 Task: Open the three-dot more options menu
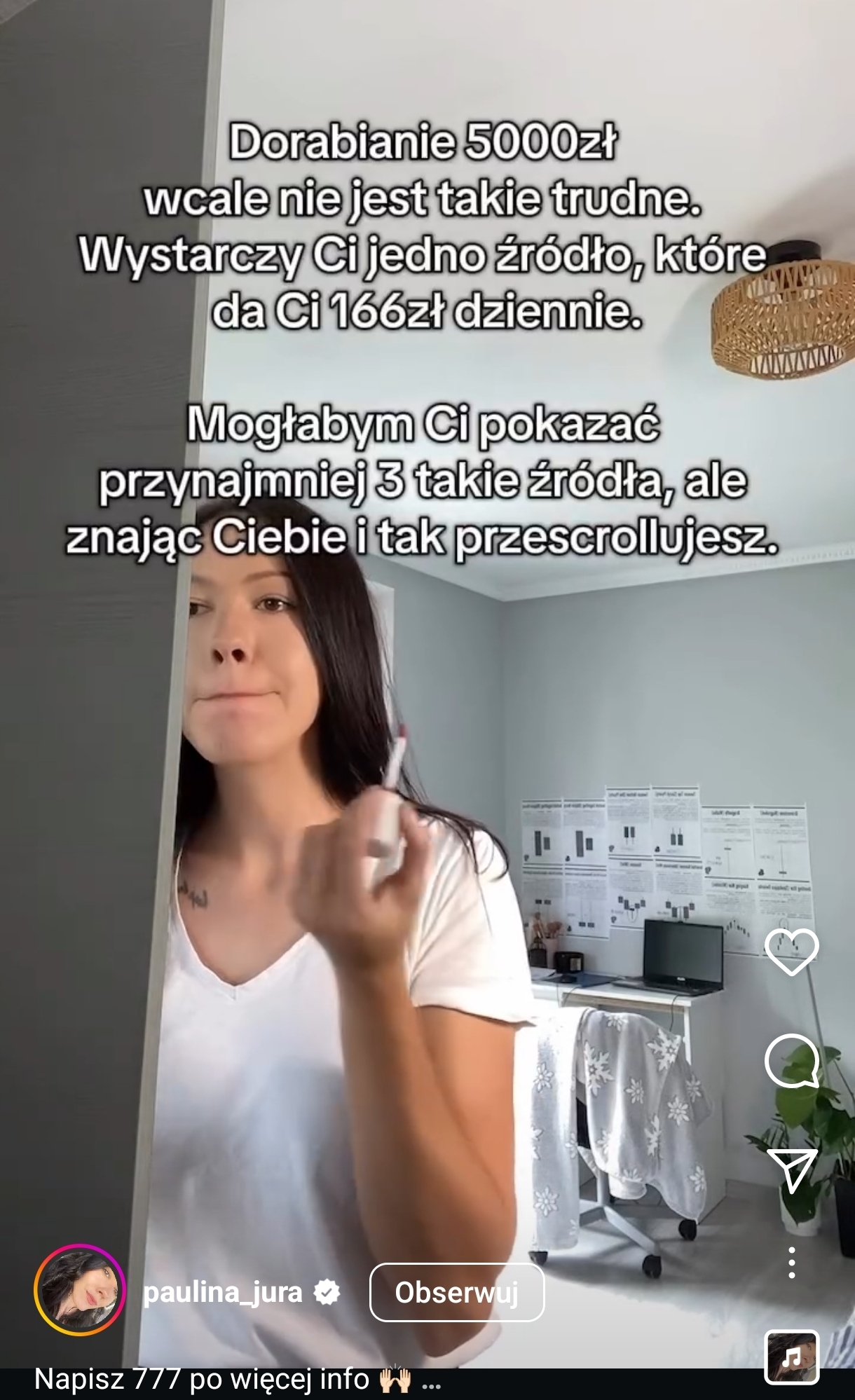(791, 1262)
